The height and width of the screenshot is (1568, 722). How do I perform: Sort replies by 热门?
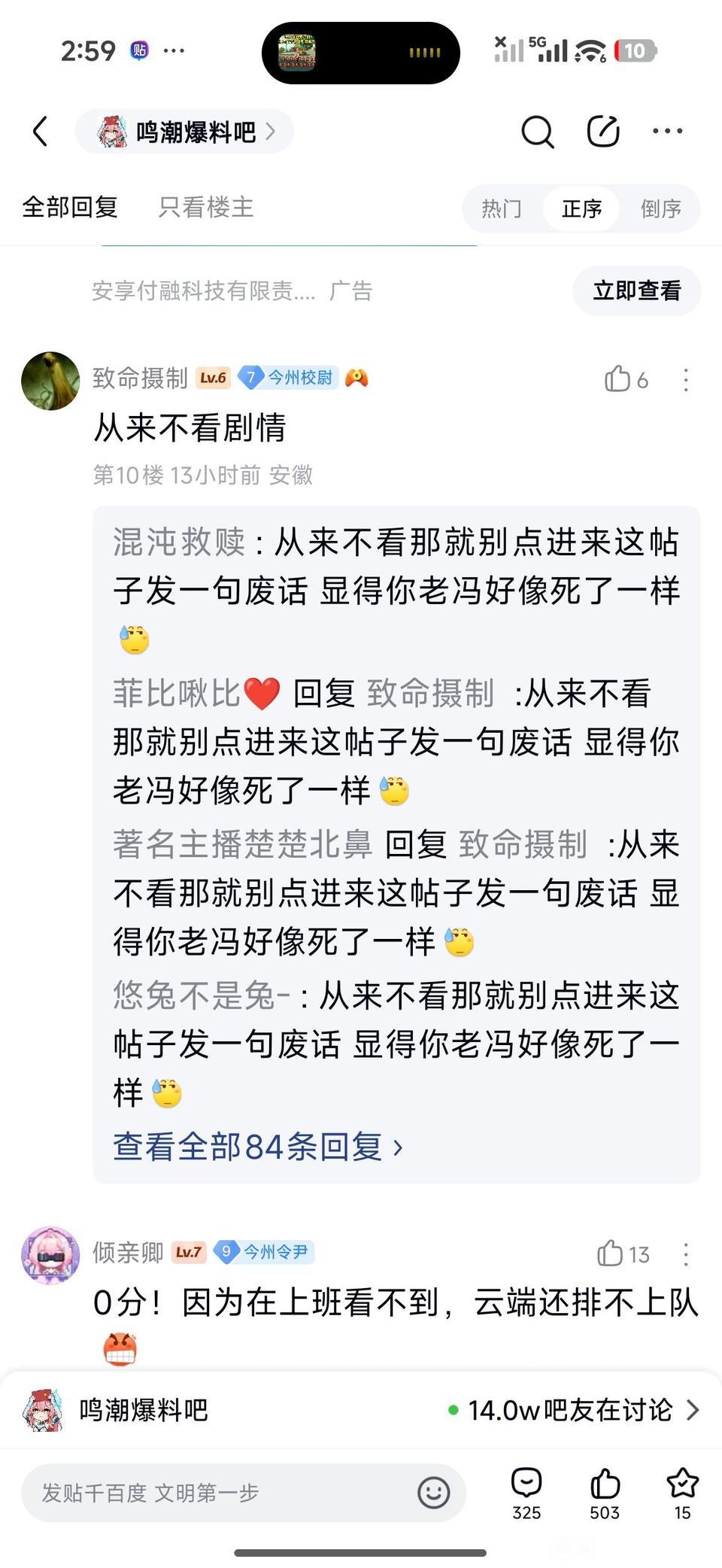point(502,208)
